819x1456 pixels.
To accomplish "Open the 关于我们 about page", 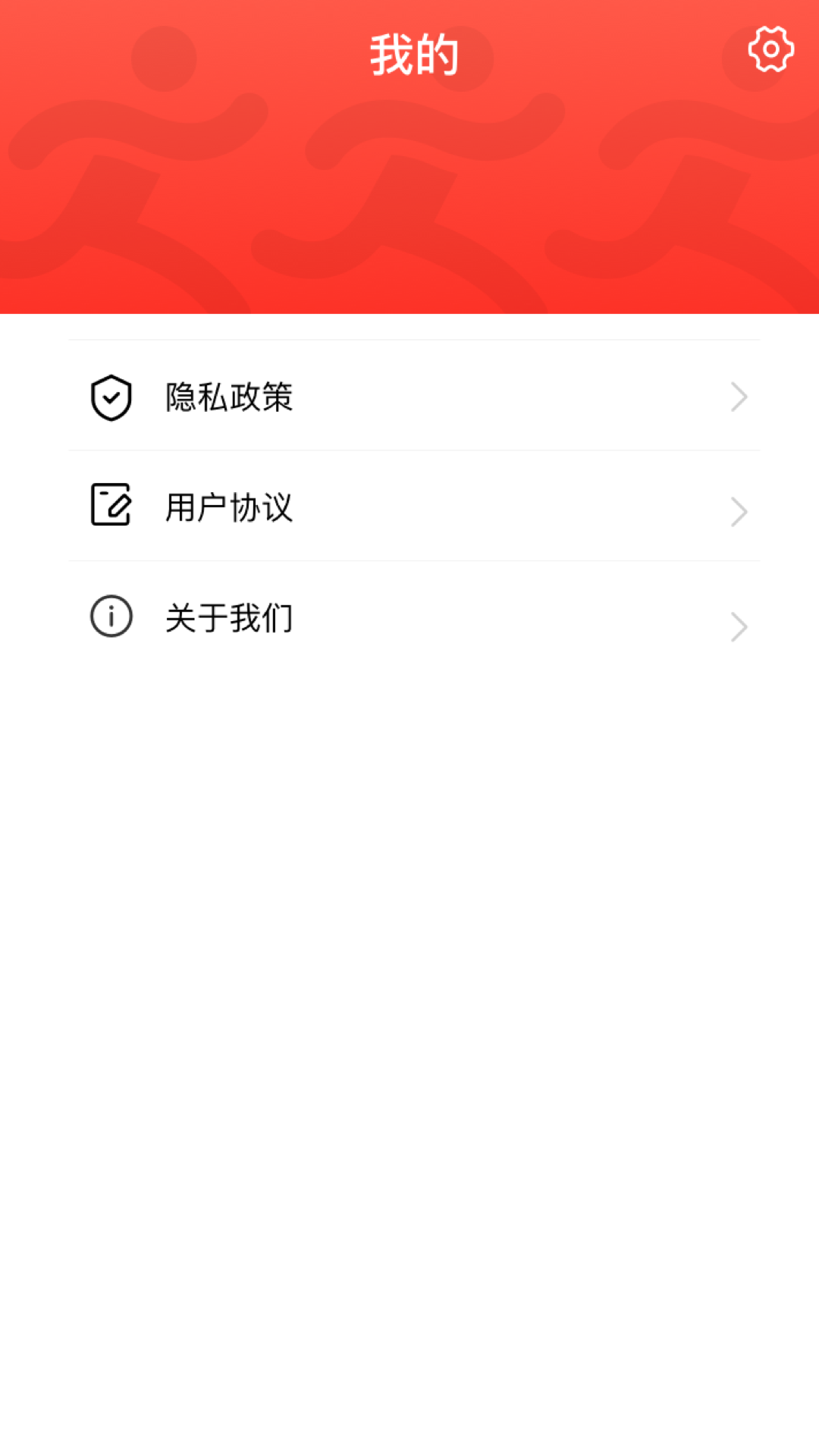I will [x=229, y=618].
